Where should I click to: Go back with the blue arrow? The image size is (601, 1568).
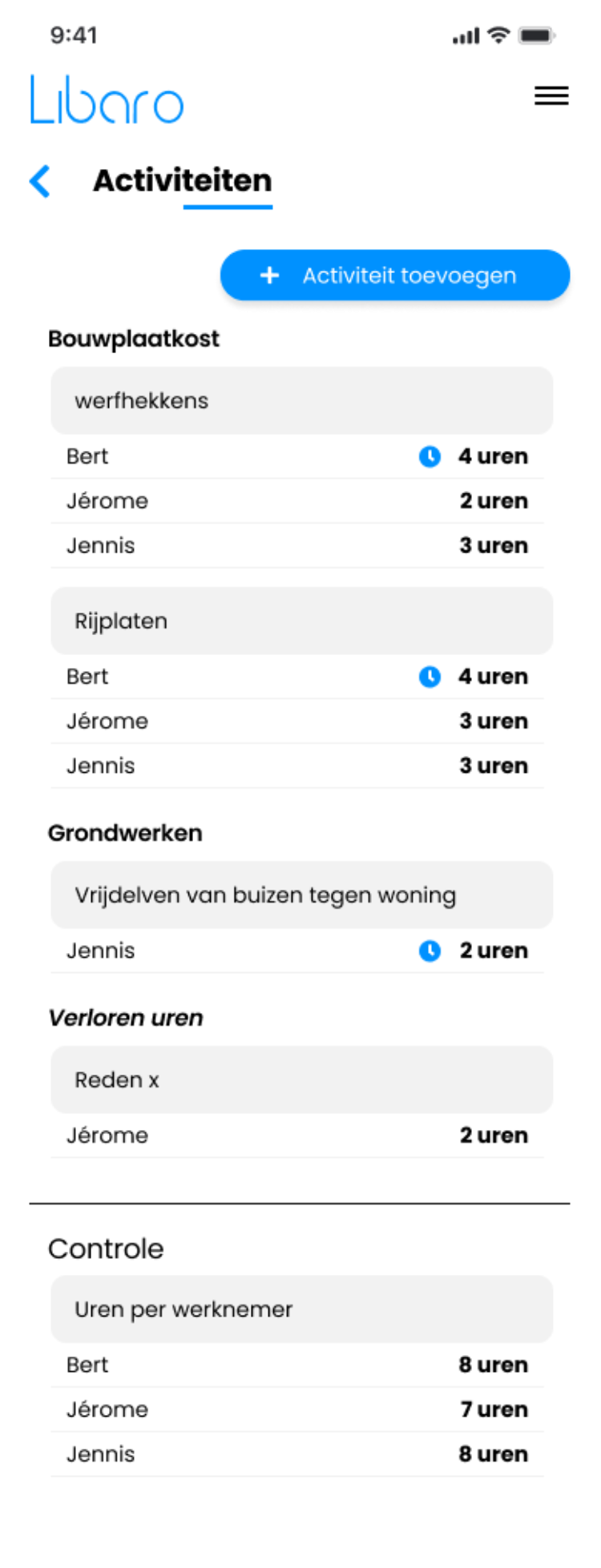tap(40, 181)
